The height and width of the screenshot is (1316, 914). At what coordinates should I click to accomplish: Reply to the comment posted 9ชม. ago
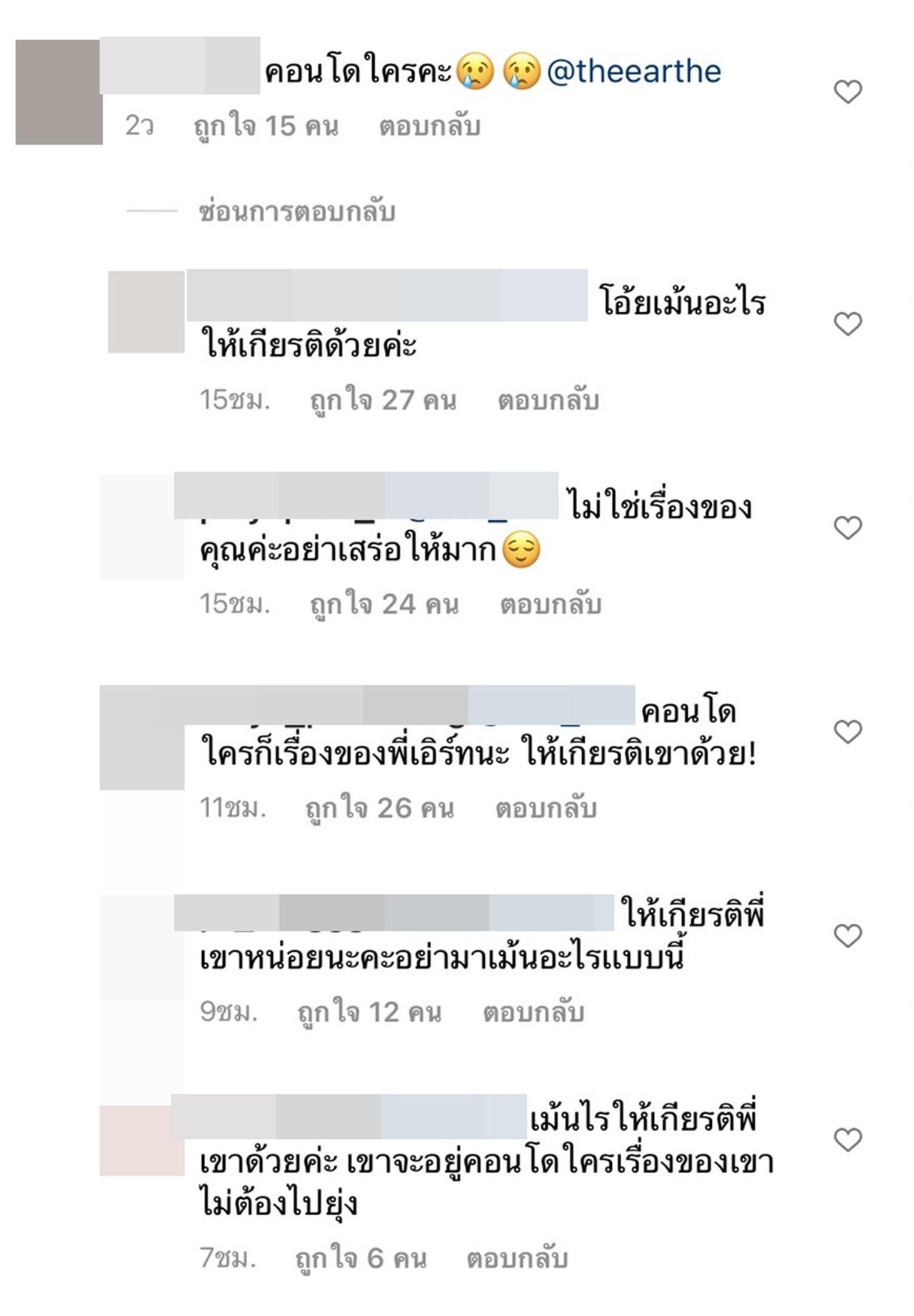click(x=533, y=1012)
